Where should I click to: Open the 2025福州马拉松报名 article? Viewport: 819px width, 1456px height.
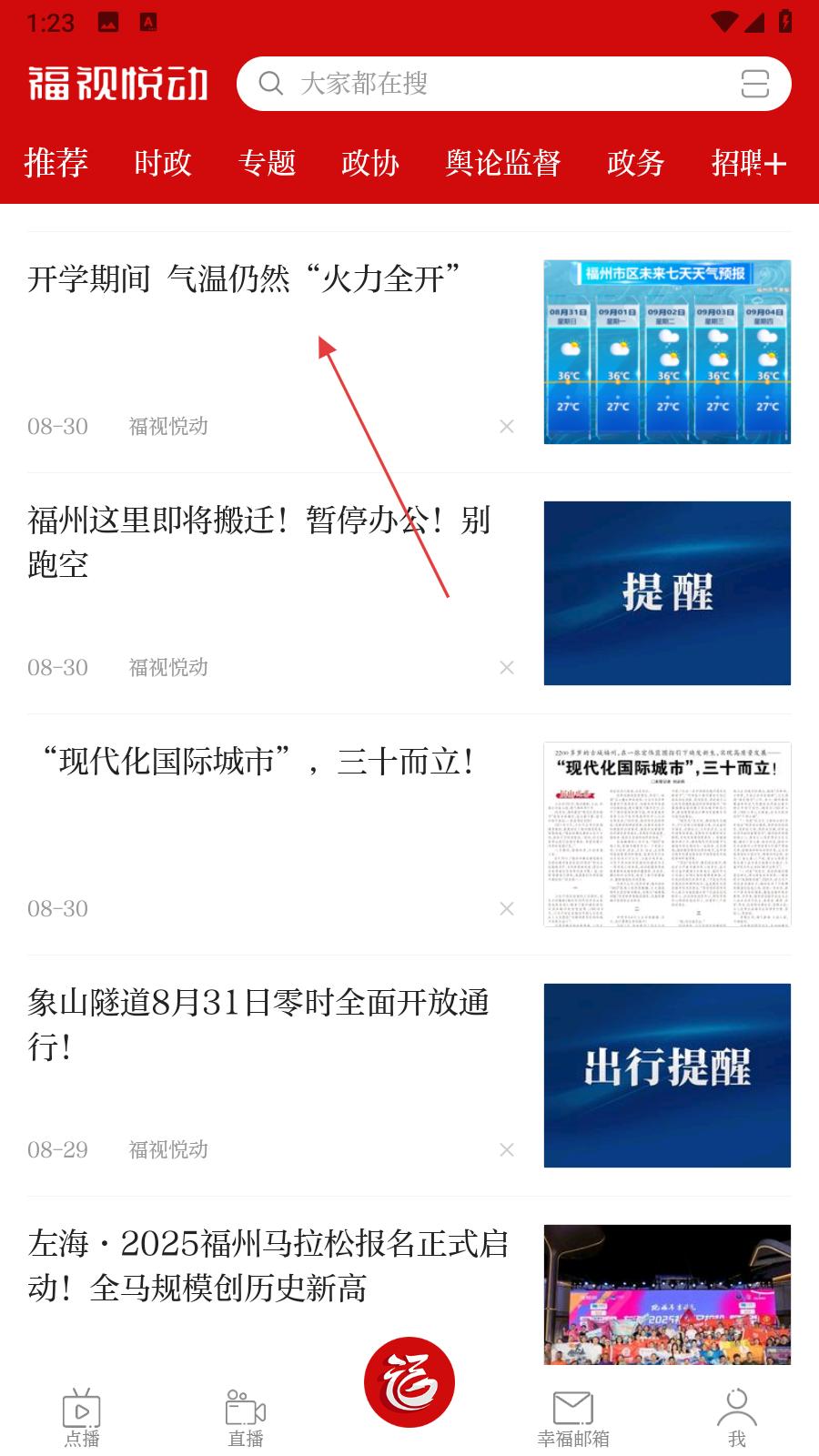point(268,1265)
